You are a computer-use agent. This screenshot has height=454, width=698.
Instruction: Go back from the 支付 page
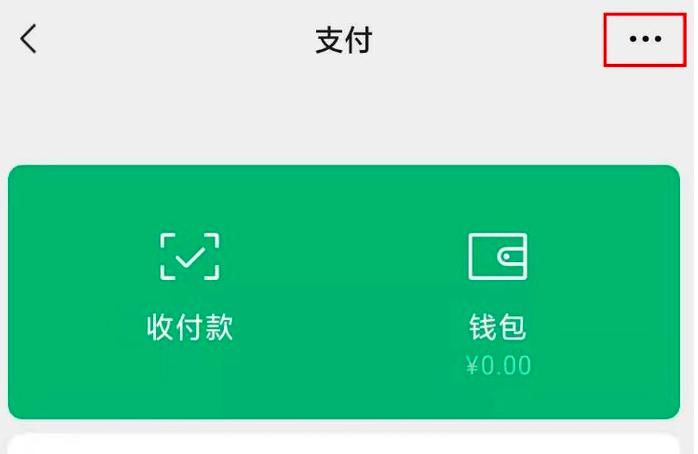(29, 39)
